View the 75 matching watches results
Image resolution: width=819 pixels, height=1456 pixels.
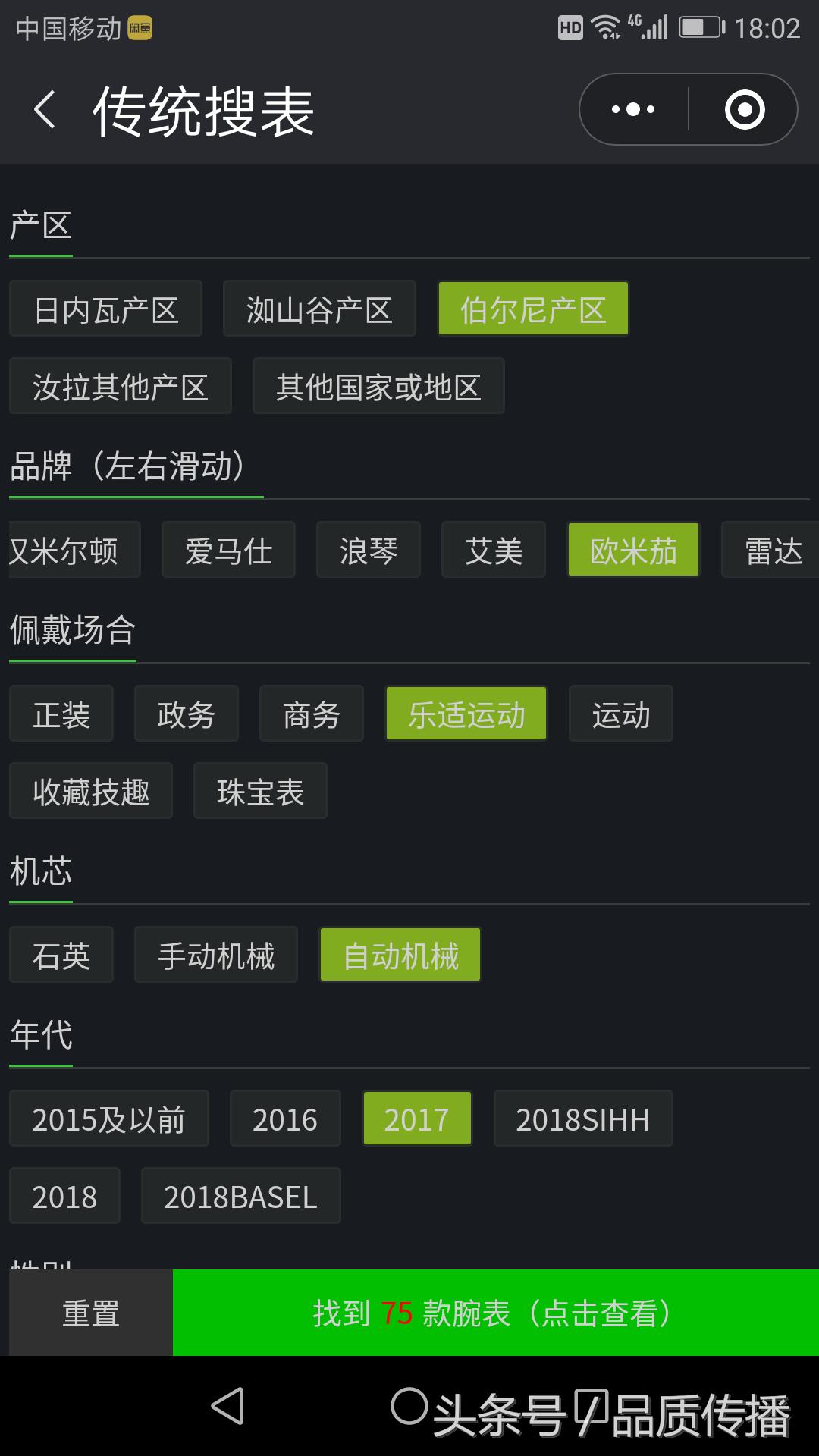click(493, 1313)
